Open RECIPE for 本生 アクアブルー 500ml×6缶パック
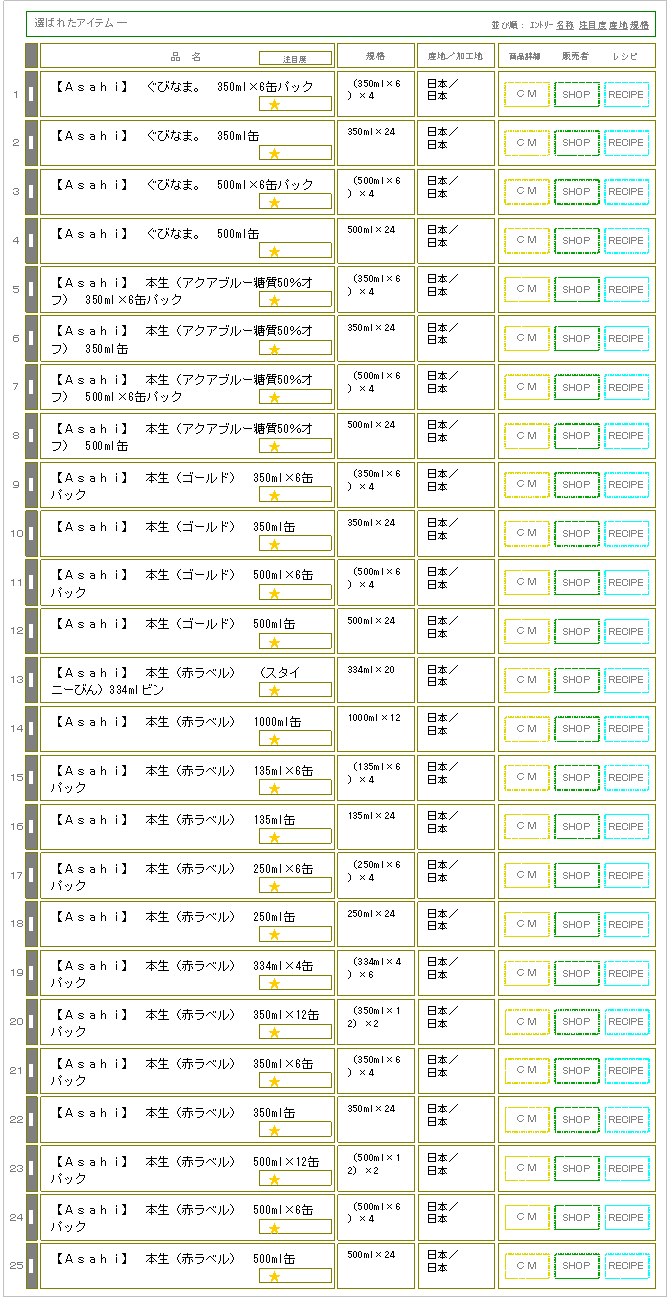 (x=626, y=387)
